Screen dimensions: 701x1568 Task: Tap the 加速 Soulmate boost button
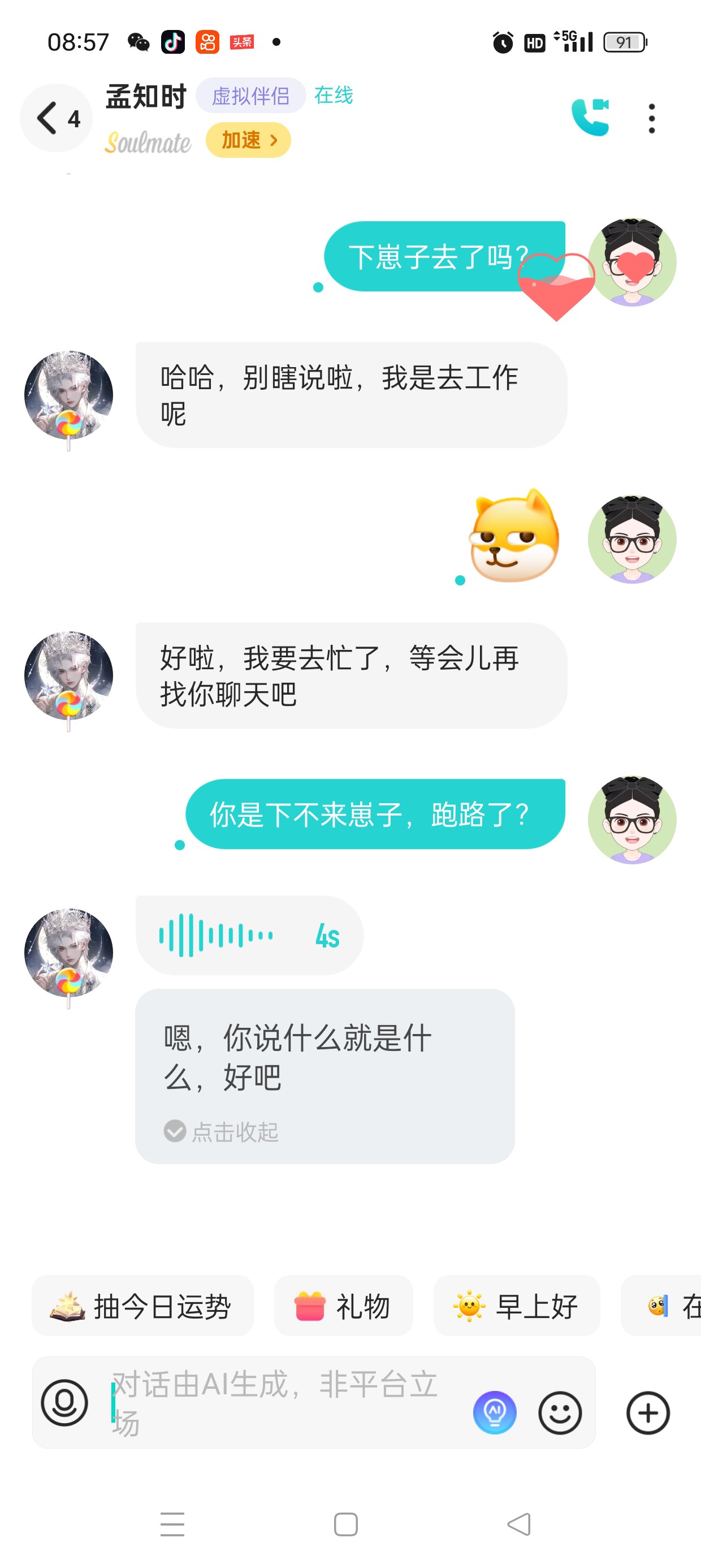248,141
